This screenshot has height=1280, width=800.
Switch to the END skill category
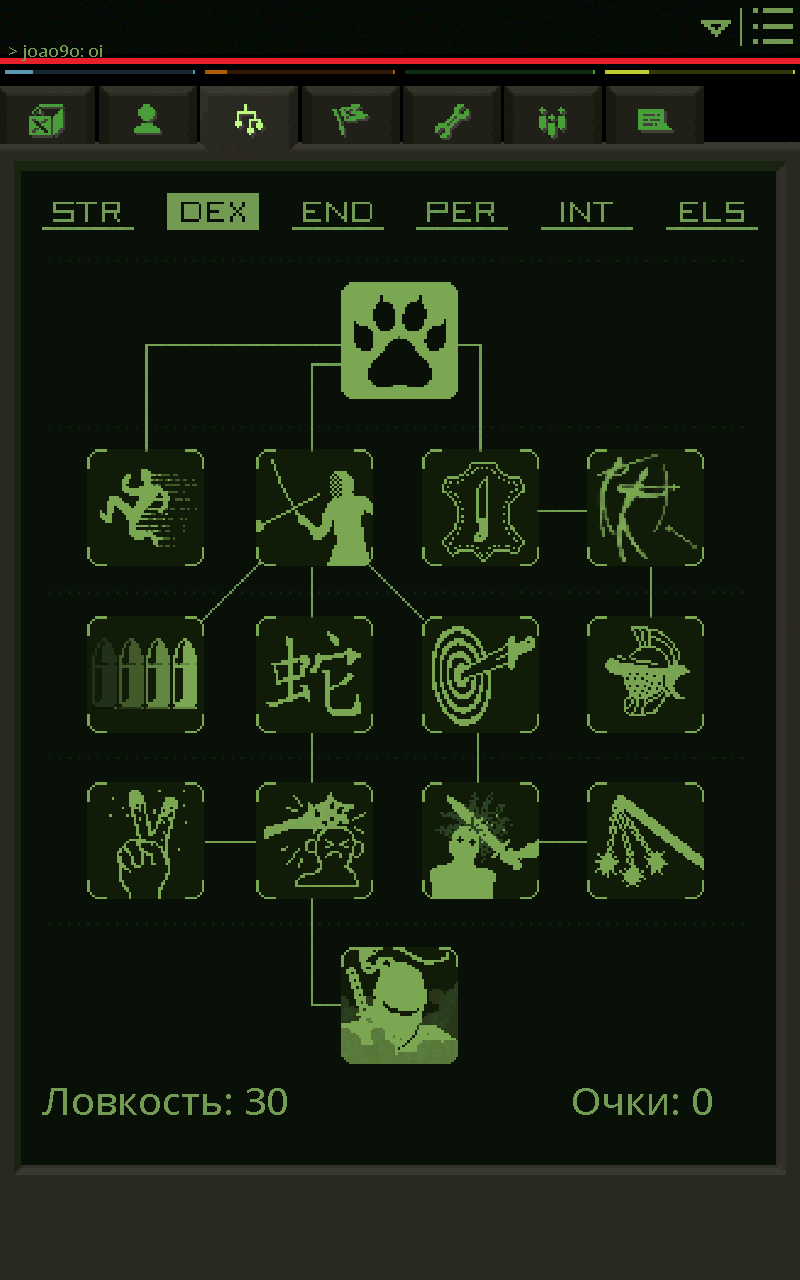point(337,212)
